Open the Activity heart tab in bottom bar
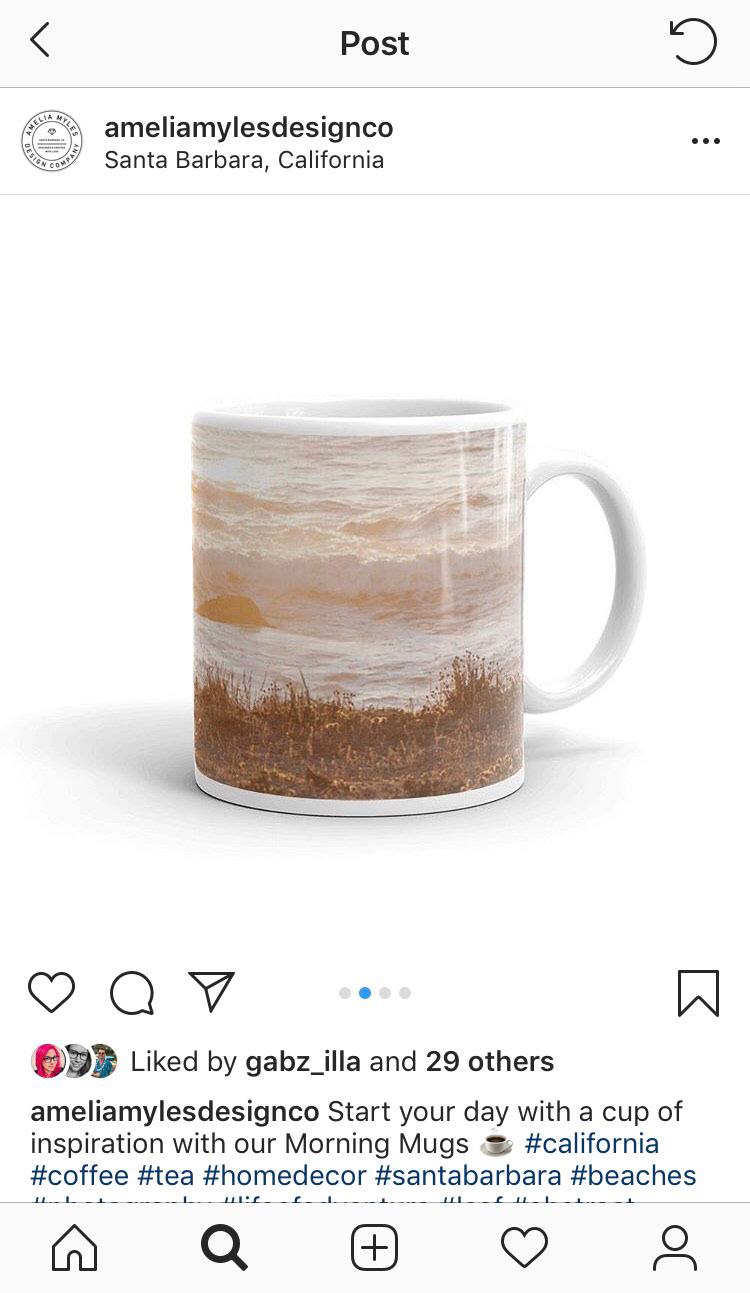Viewport: 750px width, 1293px height. 525,1248
